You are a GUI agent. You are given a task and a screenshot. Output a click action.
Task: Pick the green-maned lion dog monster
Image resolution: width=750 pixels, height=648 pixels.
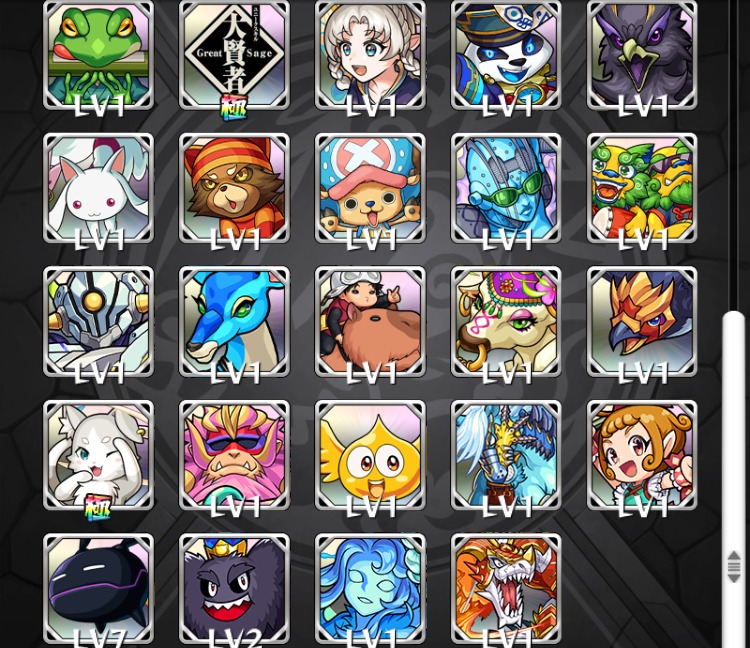point(642,188)
